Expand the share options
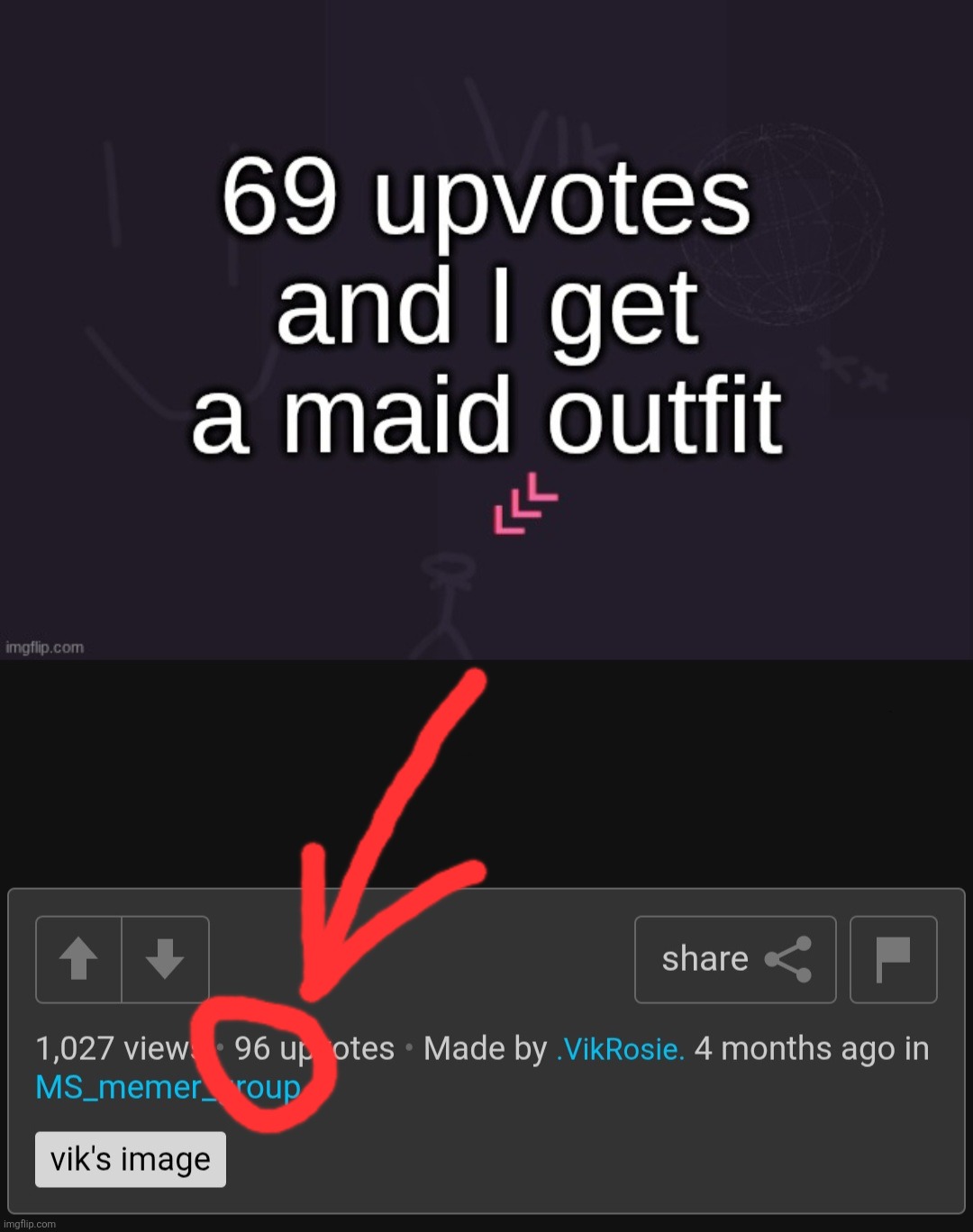973x1232 pixels. 735,958
